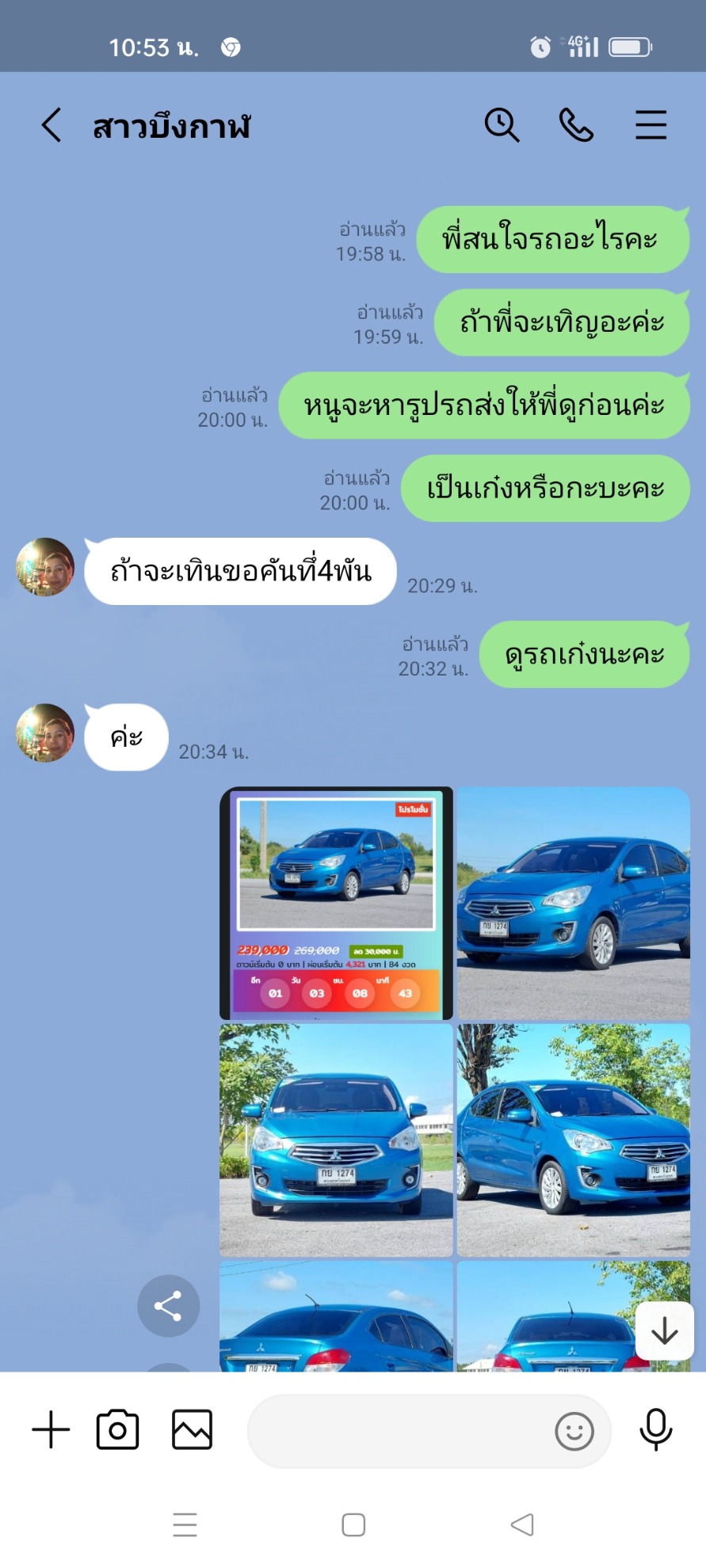Share the sent car photos
706x1568 pixels.
pos(168,1306)
